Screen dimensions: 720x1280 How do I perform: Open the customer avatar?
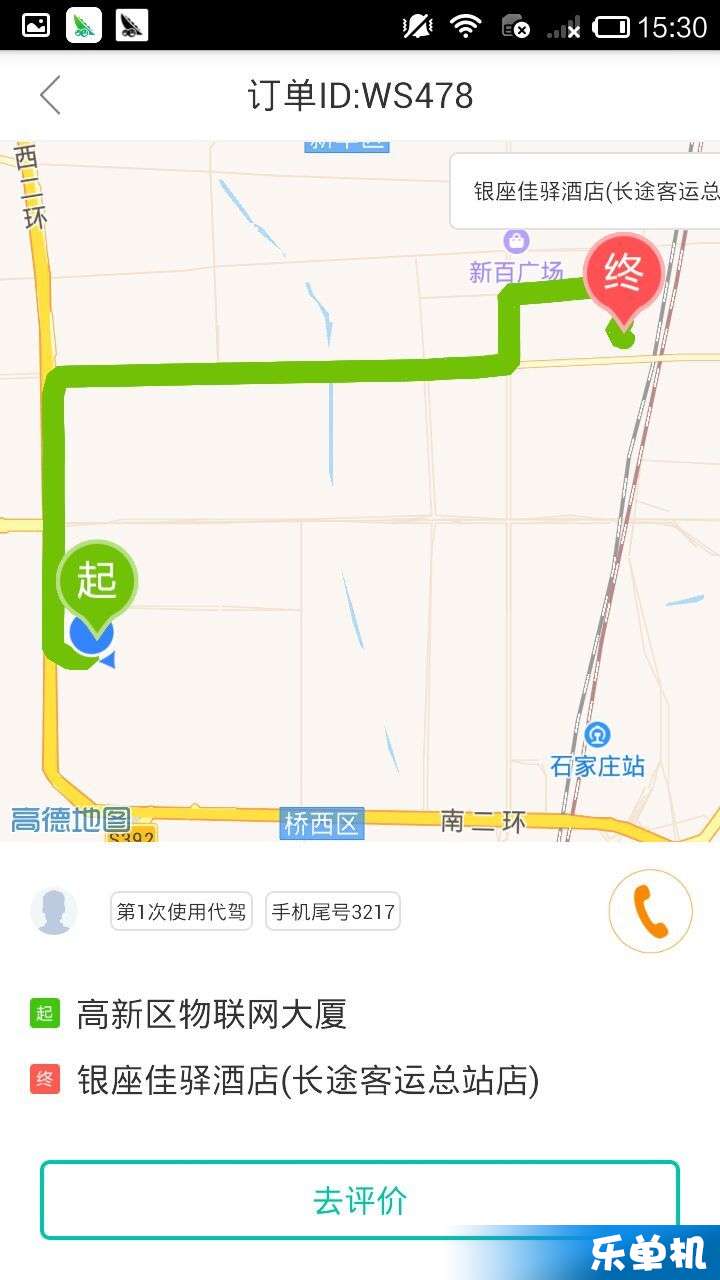click(54, 911)
